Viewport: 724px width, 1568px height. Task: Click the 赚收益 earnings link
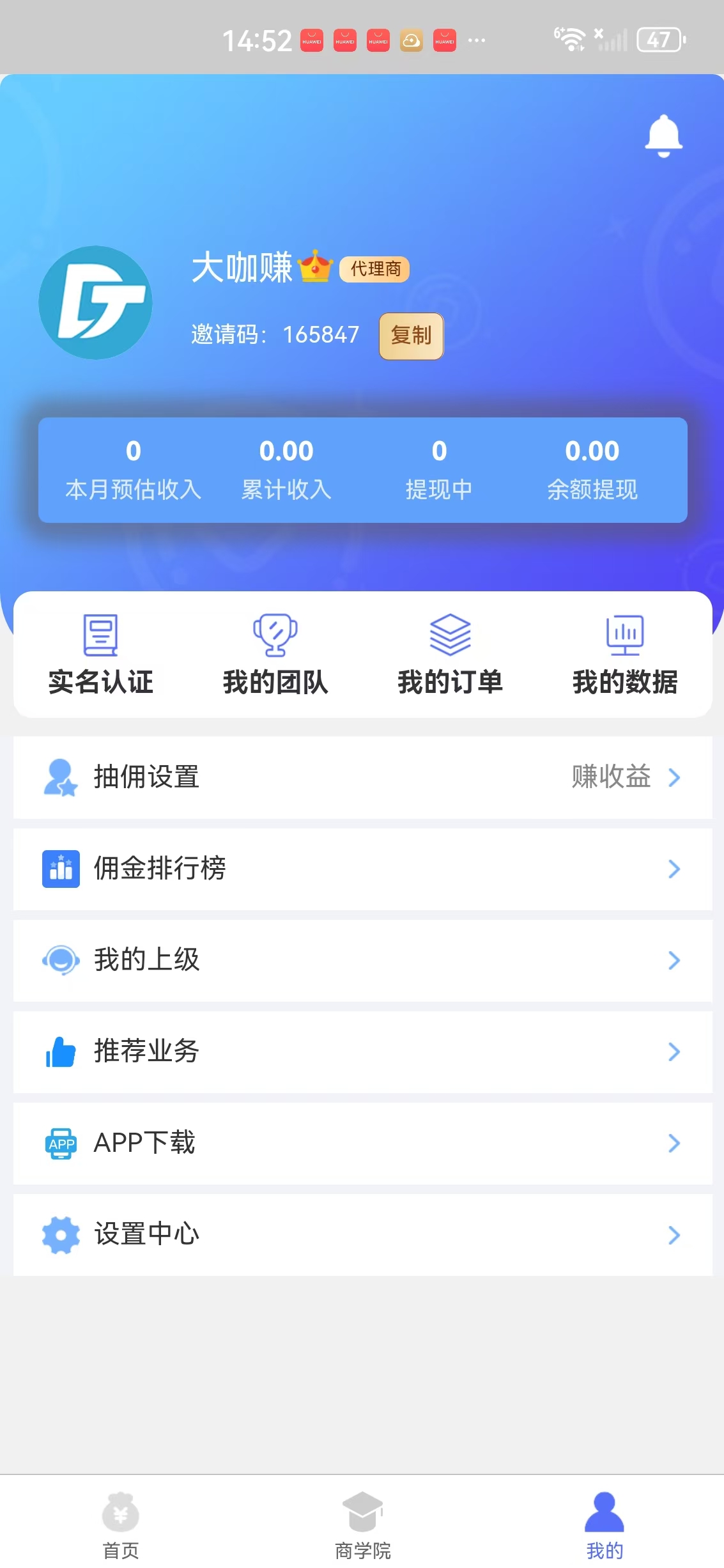pyautogui.click(x=611, y=777)
